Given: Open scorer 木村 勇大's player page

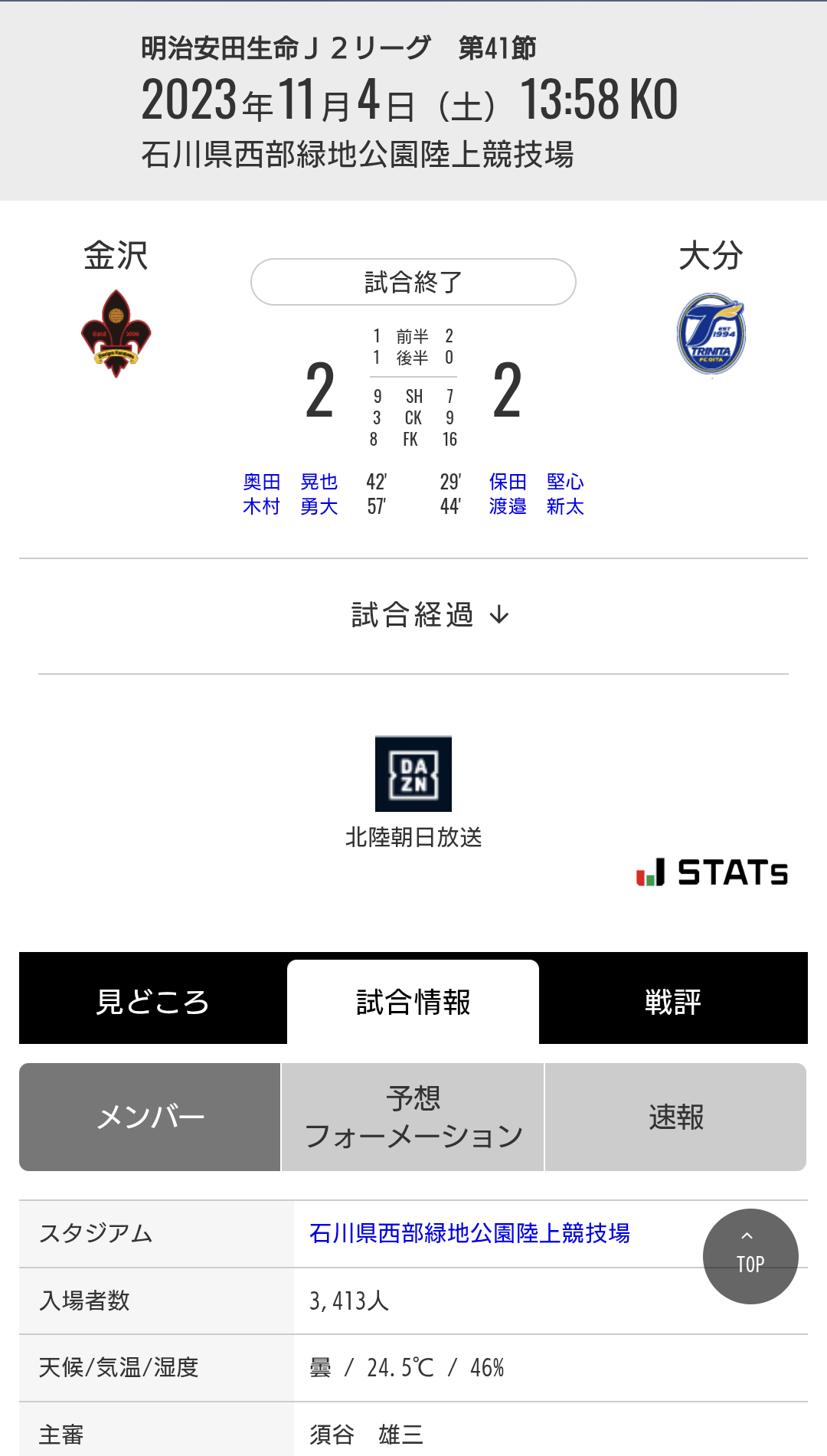Looking at the screenshot, I should pos(290,506).
